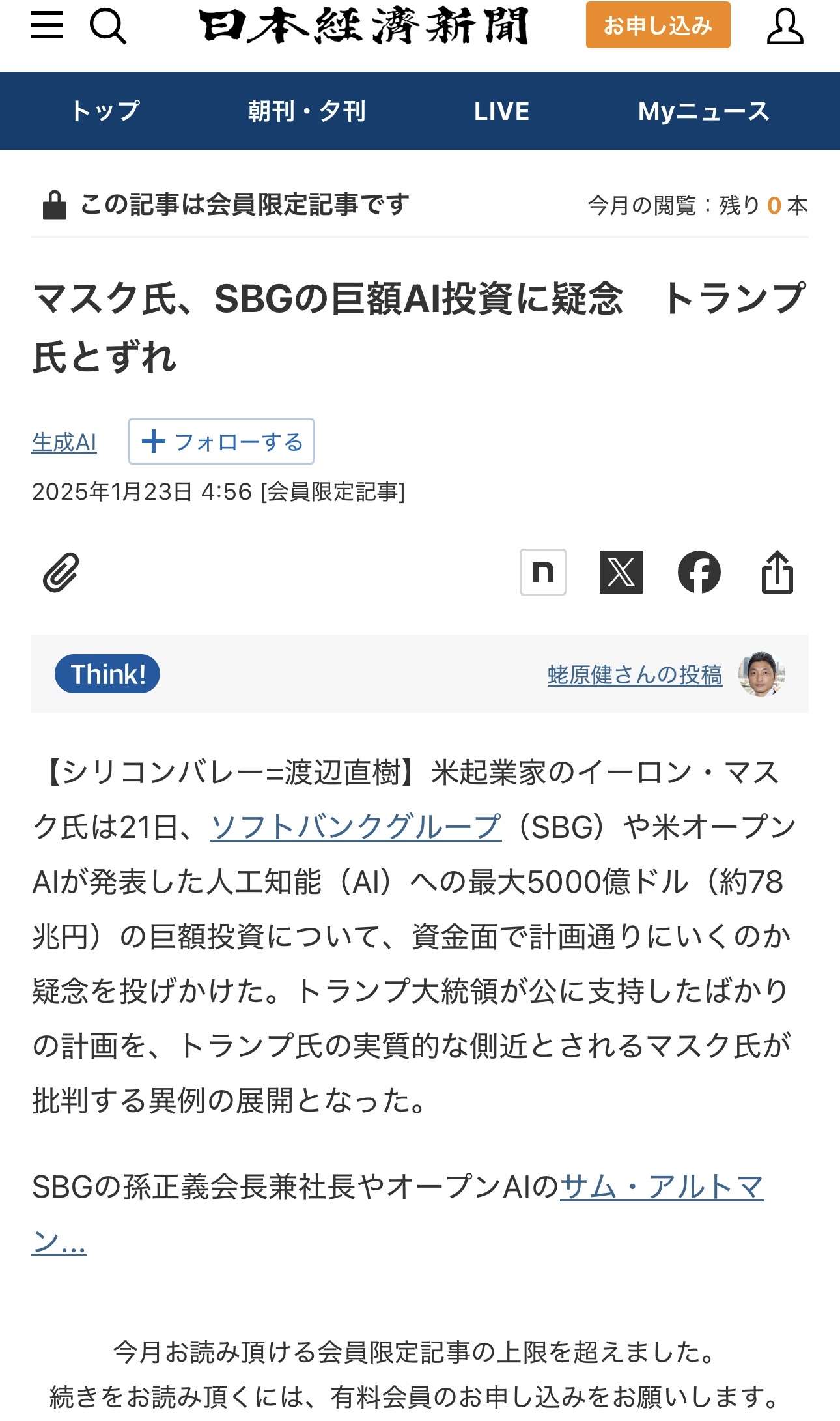Image resolution: width=840 pixels, height=1421 pixels.
Task: Share the article to note
Action: 542,572
